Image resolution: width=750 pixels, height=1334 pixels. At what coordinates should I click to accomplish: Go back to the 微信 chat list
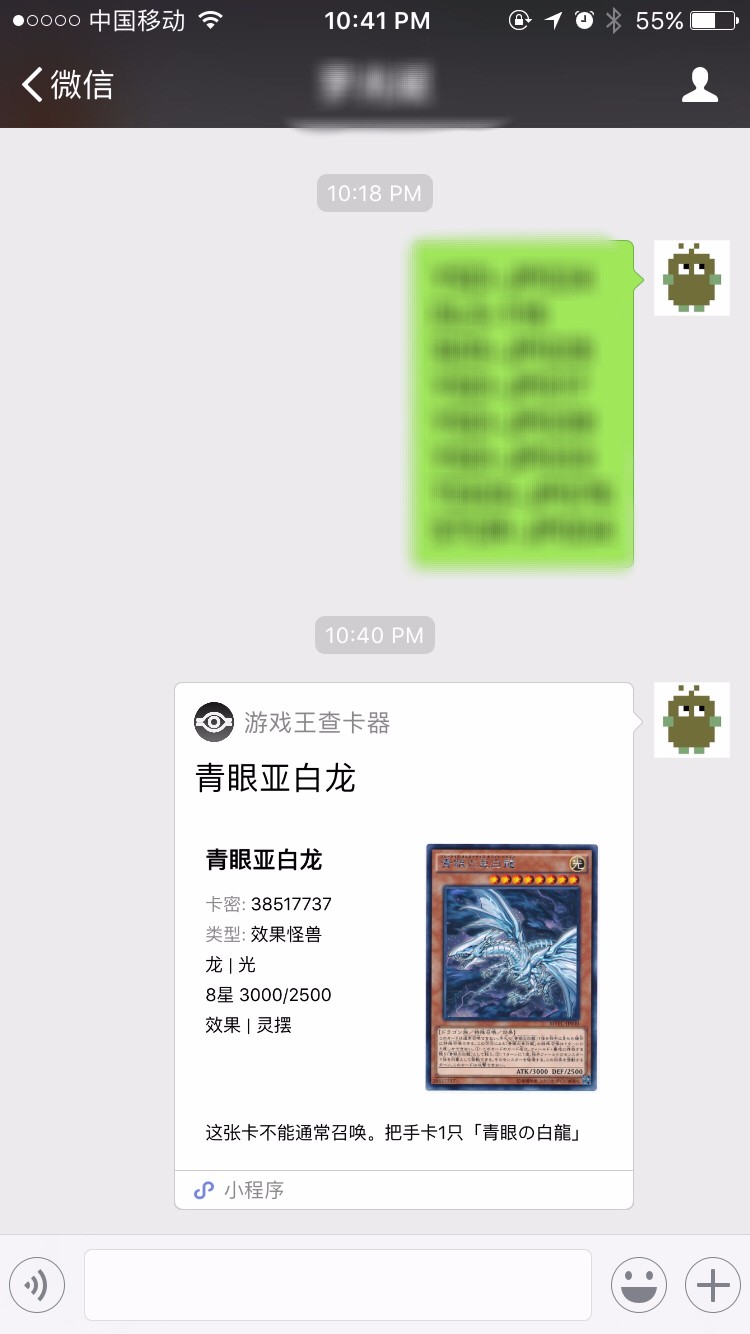coord(68,85)
